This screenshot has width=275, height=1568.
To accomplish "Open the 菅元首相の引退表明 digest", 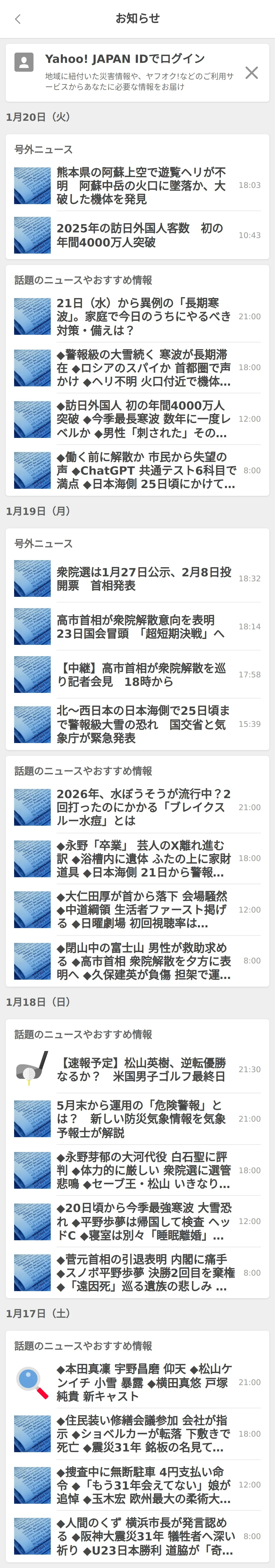I will coord(143,1273).
